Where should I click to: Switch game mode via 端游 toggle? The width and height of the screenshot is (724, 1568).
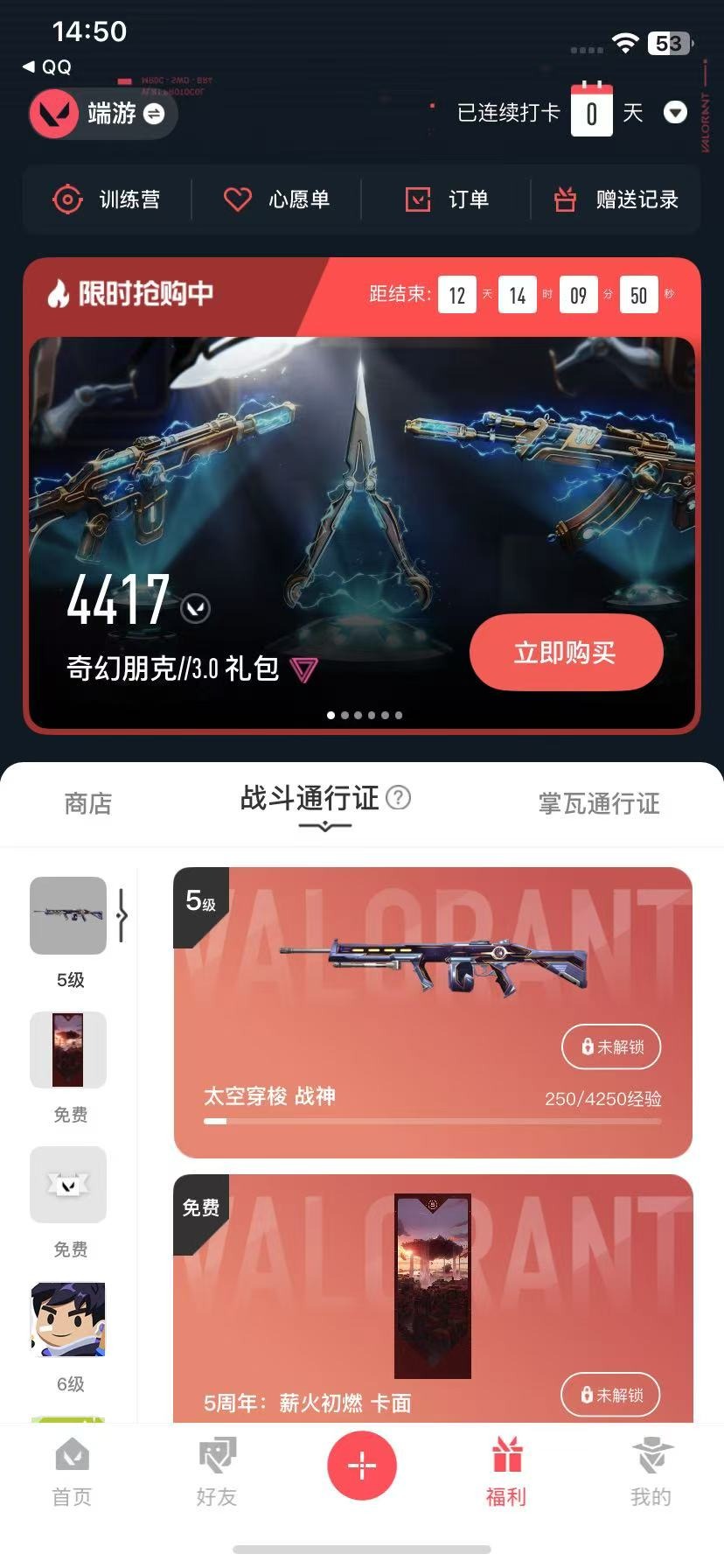click(153, 114)
